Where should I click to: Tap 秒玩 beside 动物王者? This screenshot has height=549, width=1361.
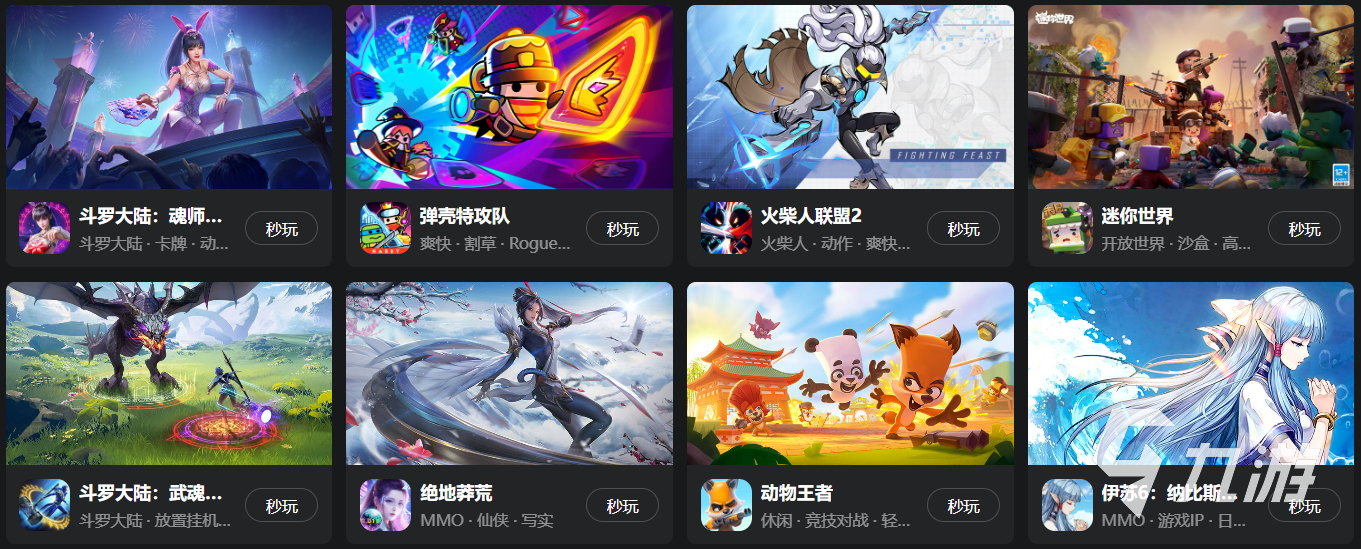[x=963, y=506]
